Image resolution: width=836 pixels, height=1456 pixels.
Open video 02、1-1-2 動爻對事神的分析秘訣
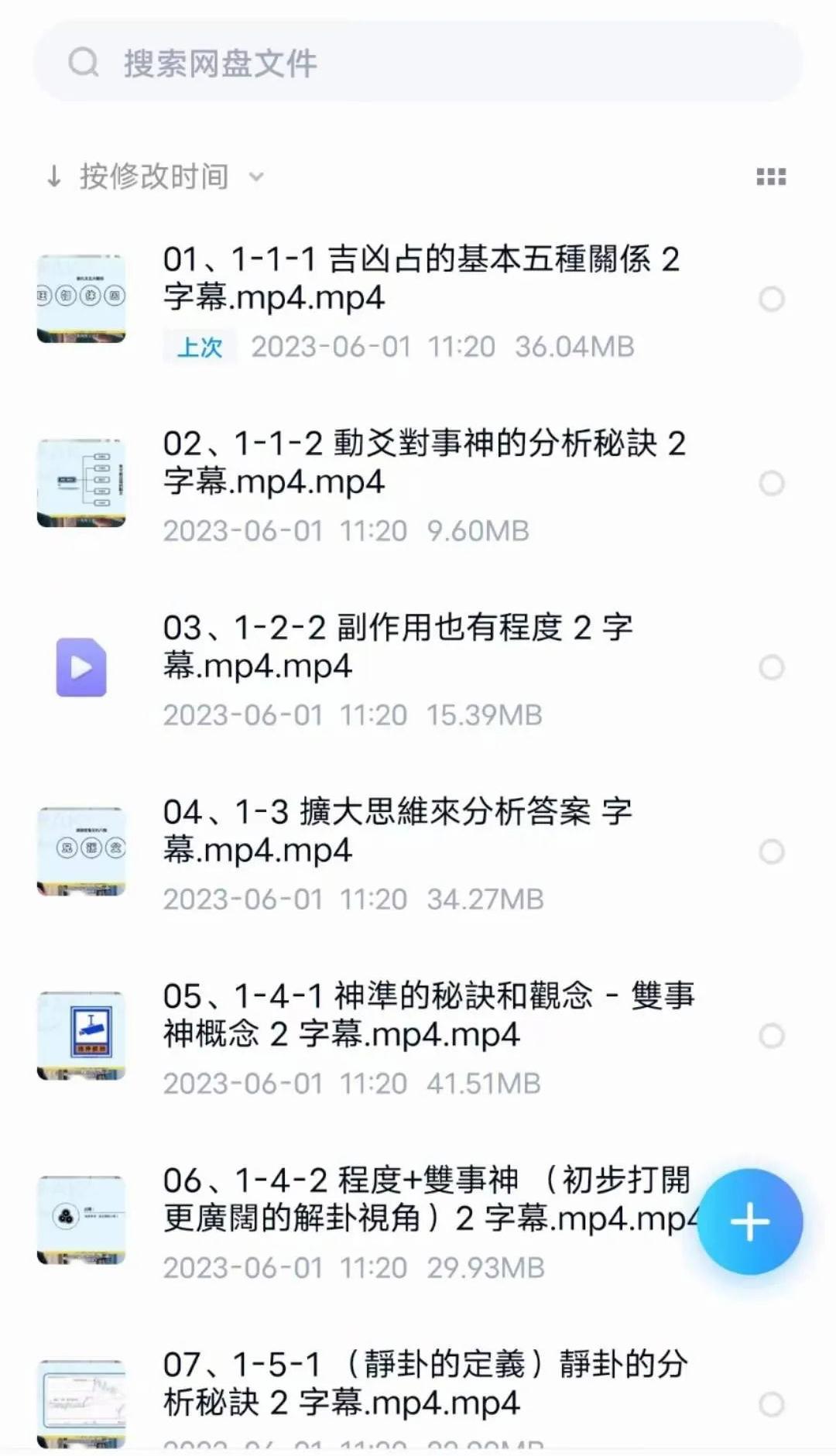pyautogui.click(x=423, y=462)
